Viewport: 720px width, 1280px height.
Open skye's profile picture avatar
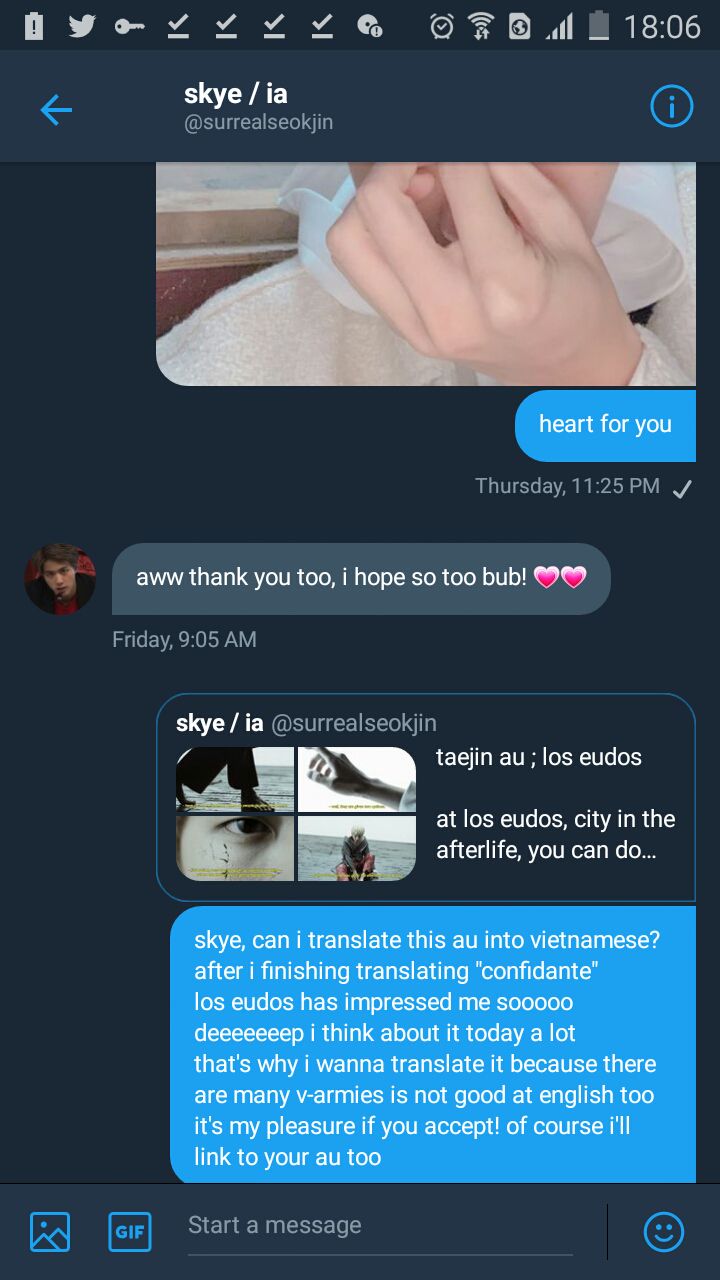[x=60, y=579]
